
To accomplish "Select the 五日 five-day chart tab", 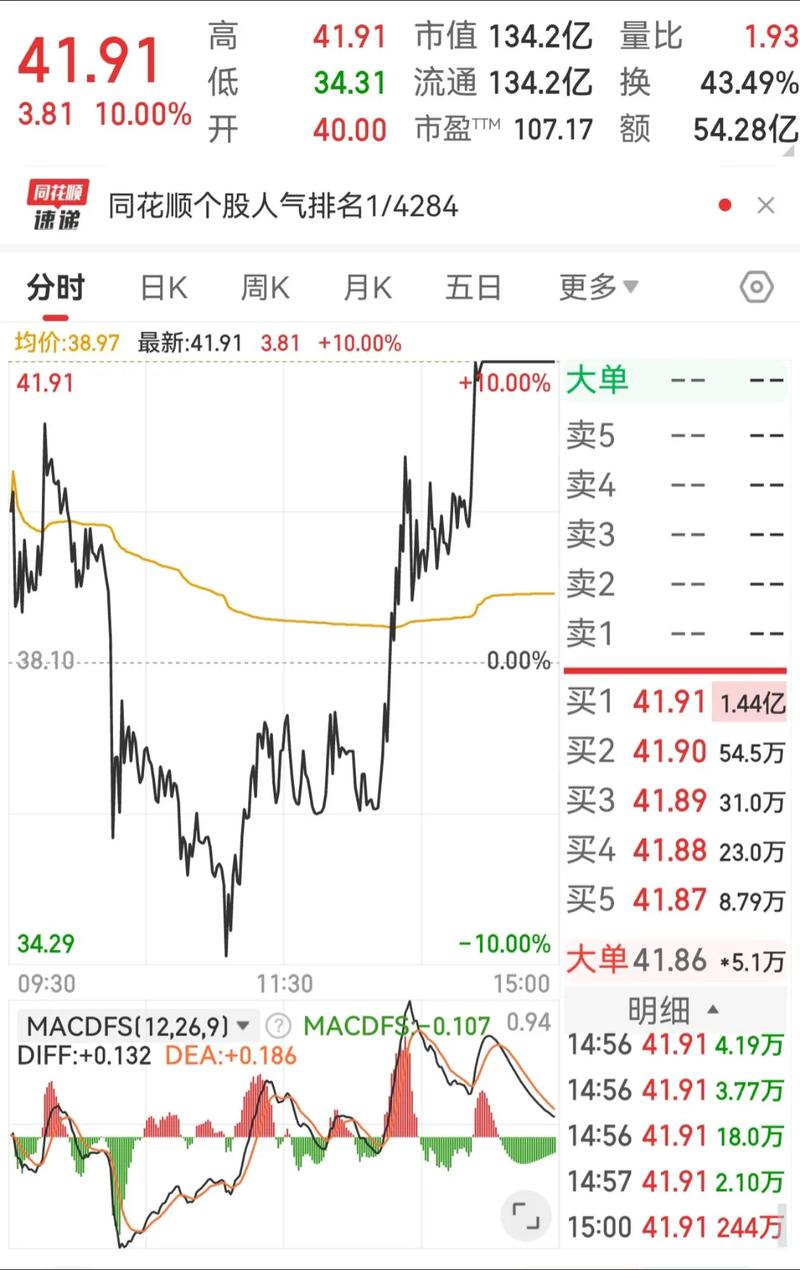I will click(471, 286).
